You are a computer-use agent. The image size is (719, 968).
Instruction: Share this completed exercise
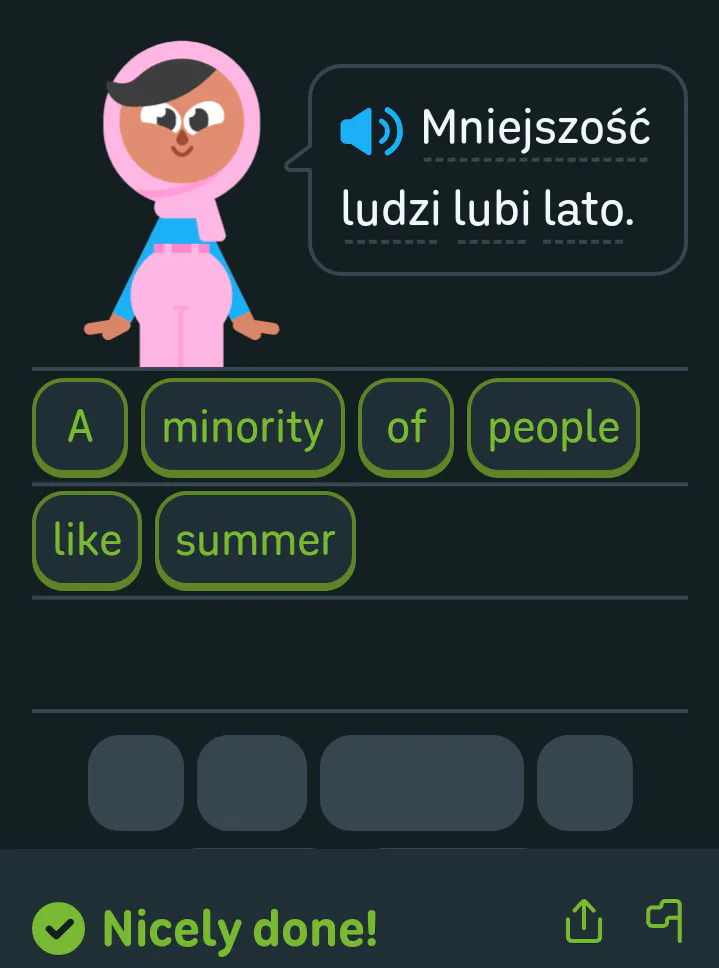click(x=584, y=920)
